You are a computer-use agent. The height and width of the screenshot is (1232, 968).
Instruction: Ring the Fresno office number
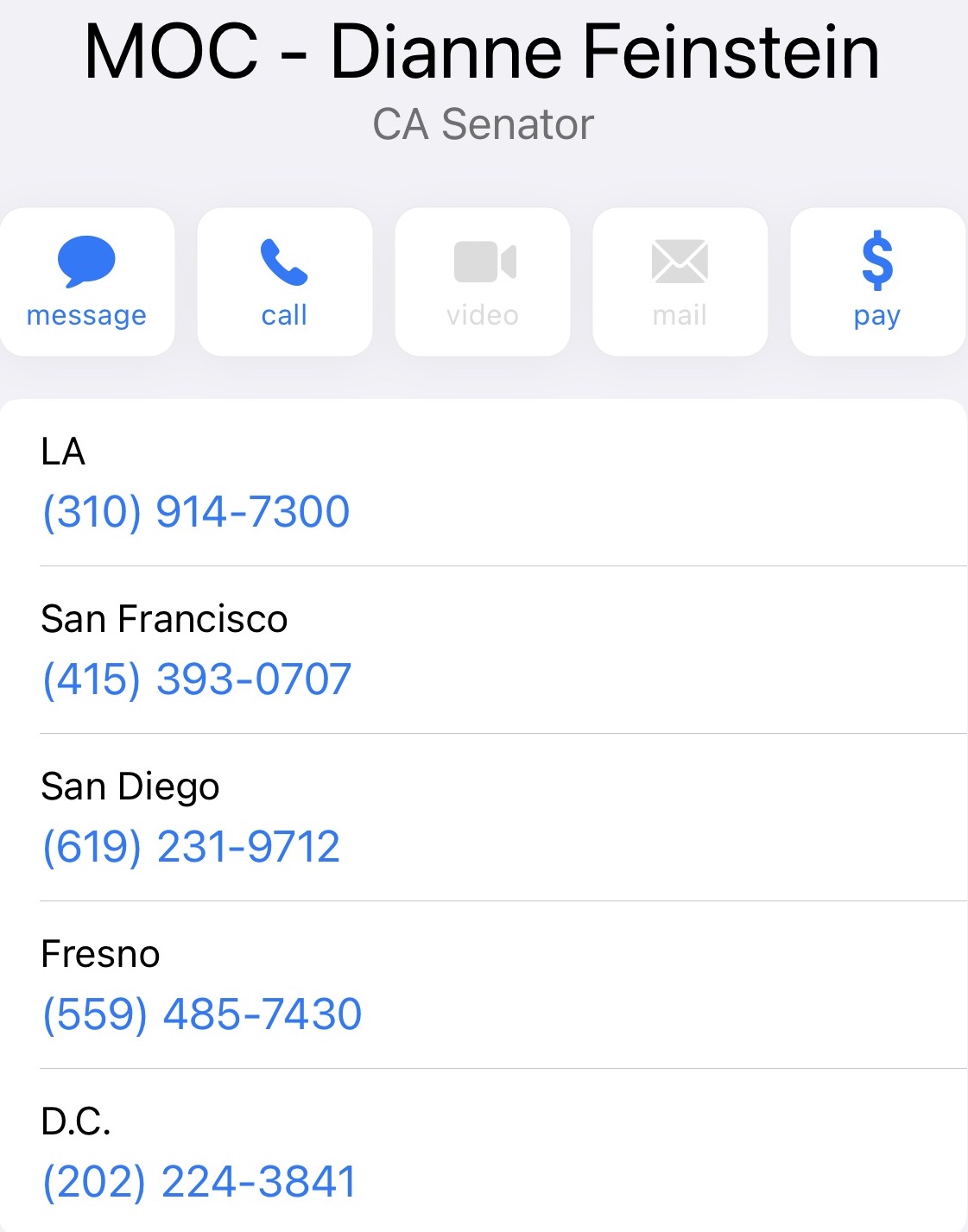tap(202, 1014)
